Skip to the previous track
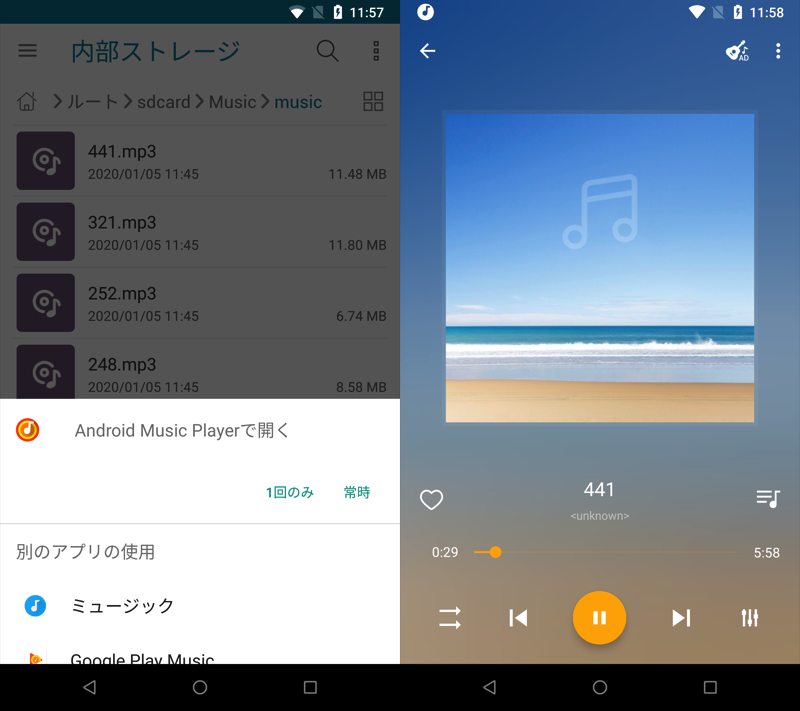This screenshot has height=711, width=800. coord(518,618)
